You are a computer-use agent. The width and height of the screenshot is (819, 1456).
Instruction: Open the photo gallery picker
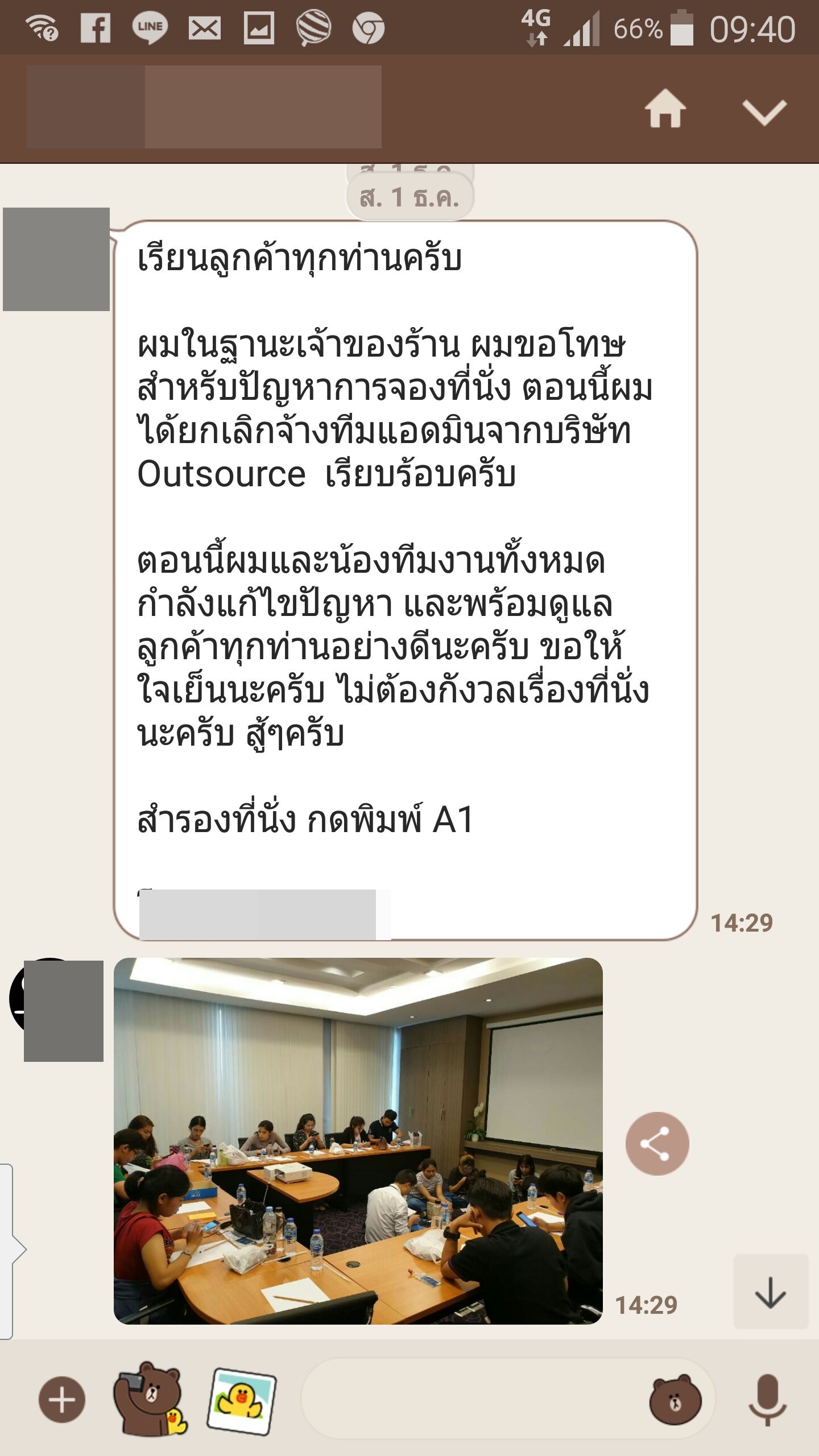pos(242,1399)
